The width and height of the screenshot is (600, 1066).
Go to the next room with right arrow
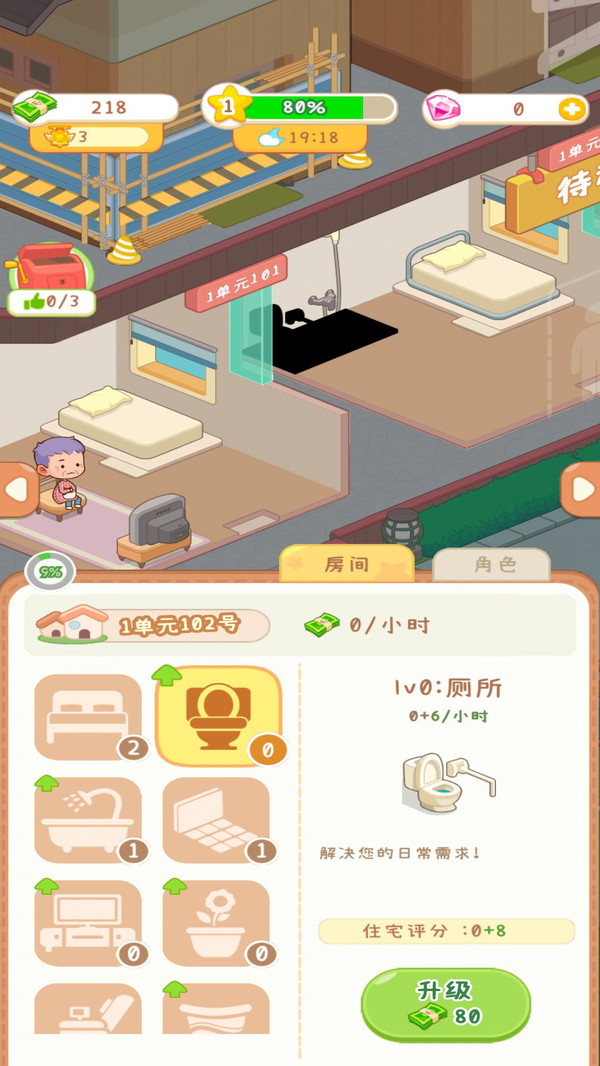click(582, 489)
